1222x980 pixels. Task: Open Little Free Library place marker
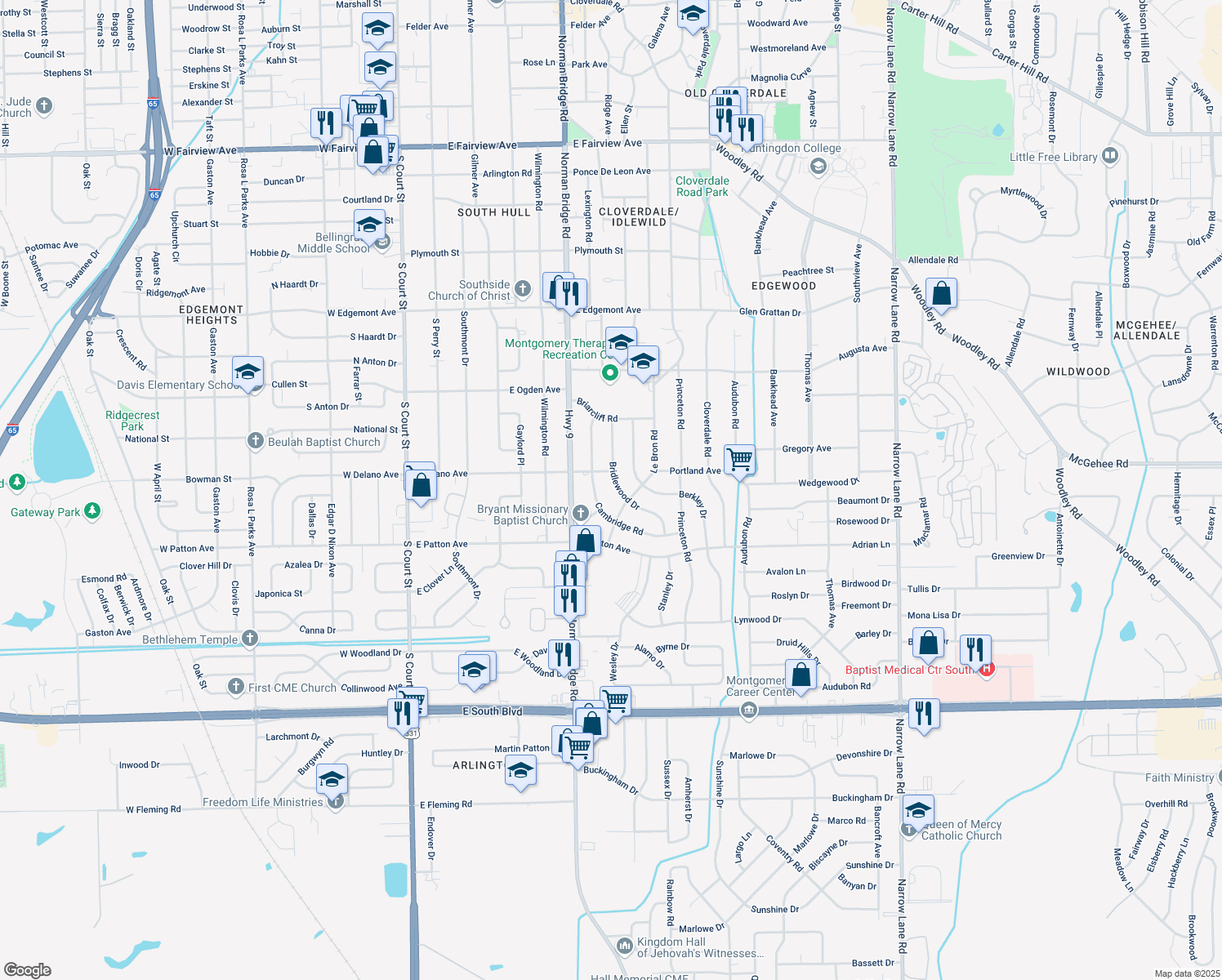[x=1109, y=155]
